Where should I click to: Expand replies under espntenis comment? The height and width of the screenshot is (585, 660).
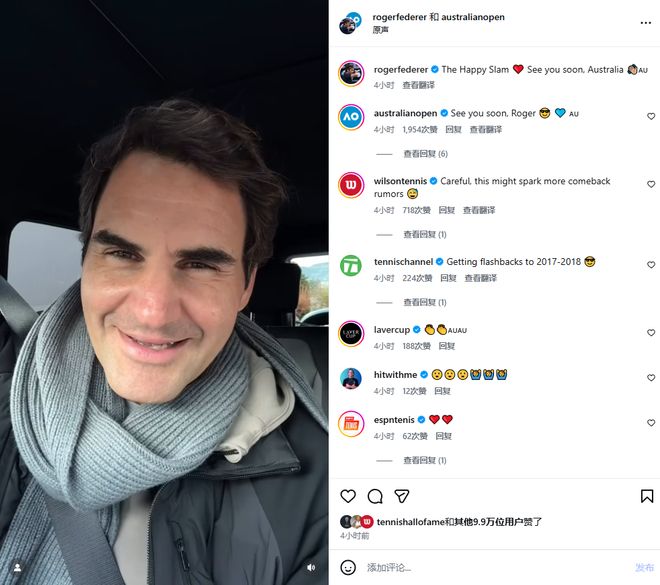tap(425, 460)
